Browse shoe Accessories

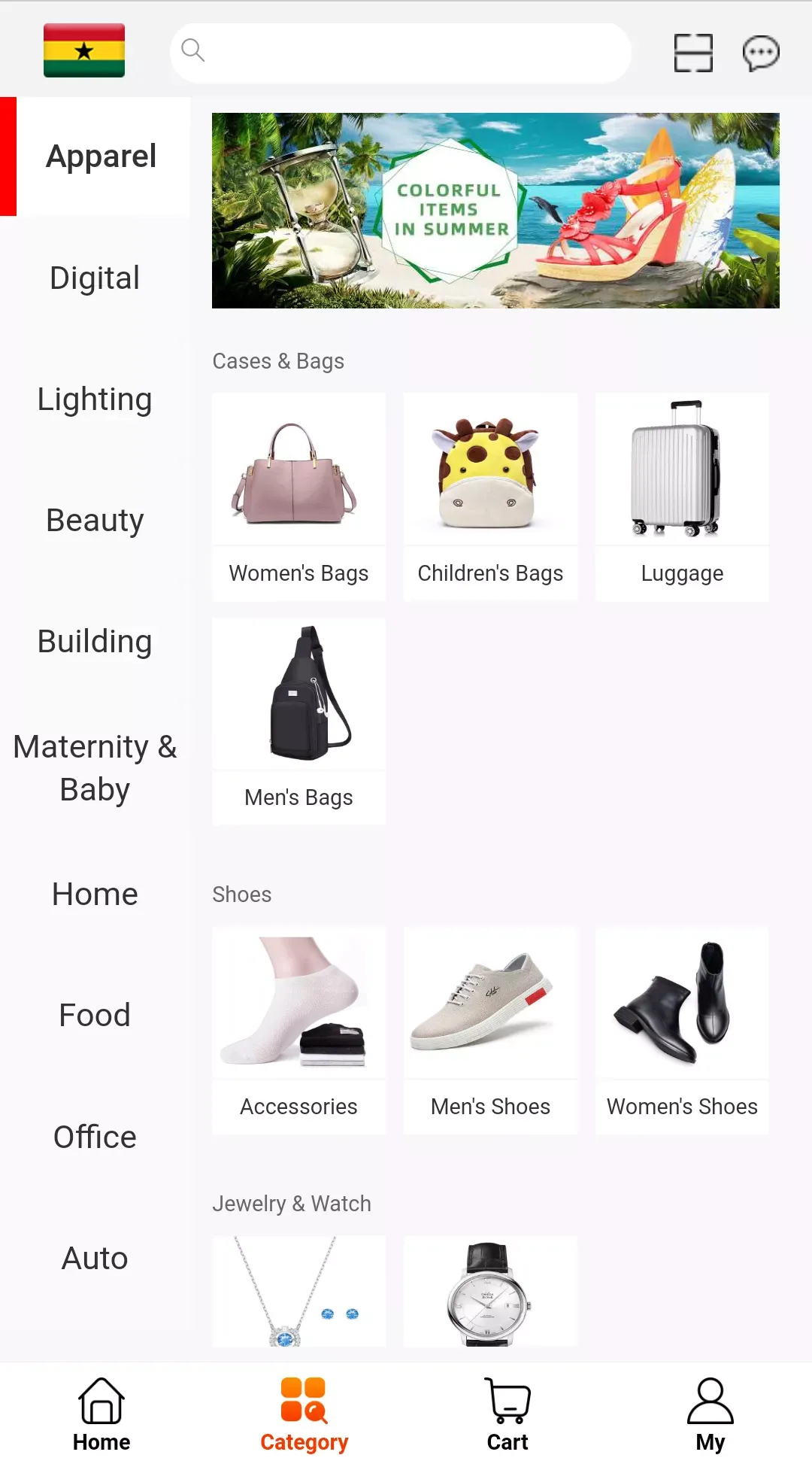click(298, 1030)
